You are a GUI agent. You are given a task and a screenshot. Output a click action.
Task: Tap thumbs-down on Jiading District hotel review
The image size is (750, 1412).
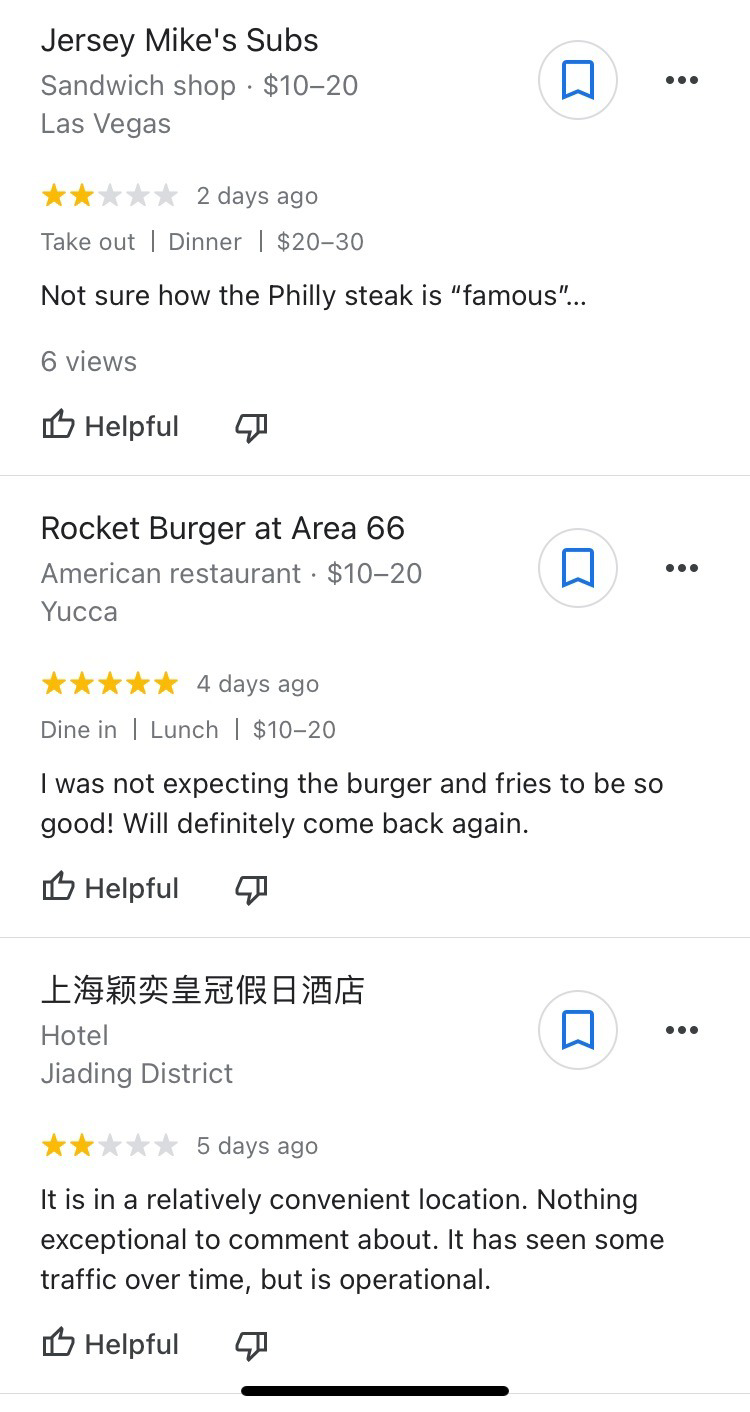pos(251,1345)
